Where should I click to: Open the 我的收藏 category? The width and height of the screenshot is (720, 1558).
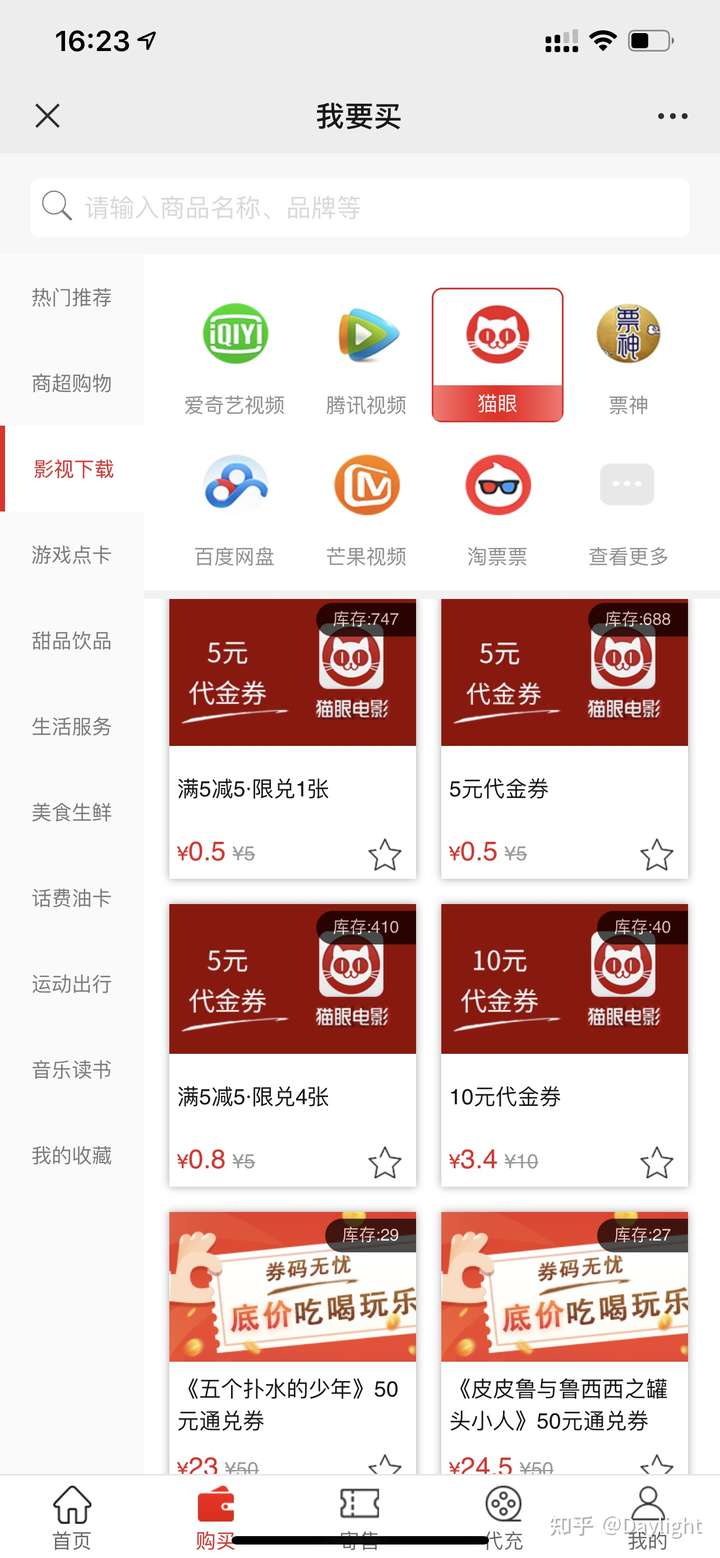point(72,1156)
